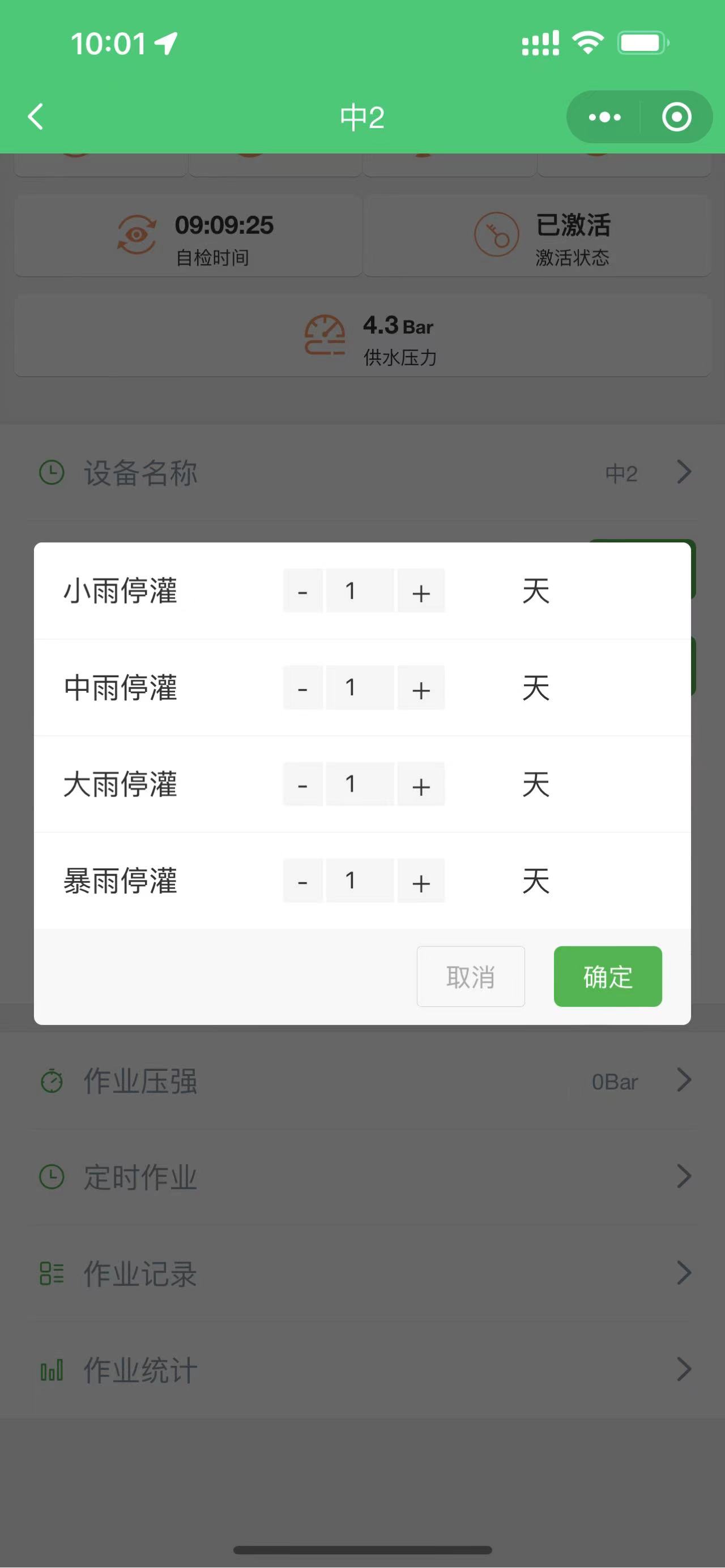Edit the 中雨停灌 day value field
This screenshot has height=1568, width=725.
tap(360, 687)
